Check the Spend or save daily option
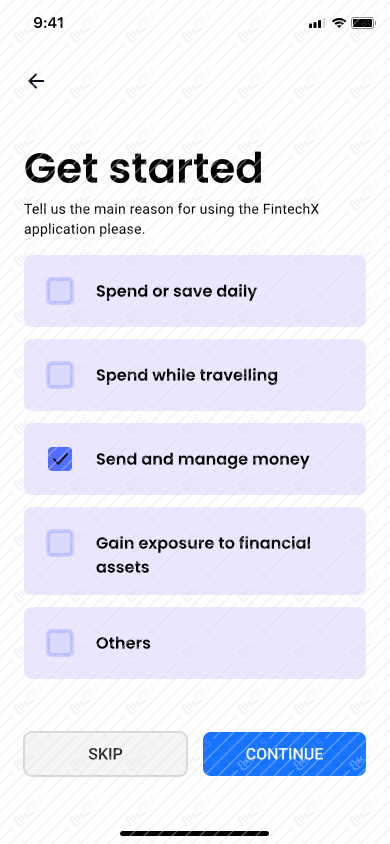This screenshot has height=844, width=390. click(60, 291)
